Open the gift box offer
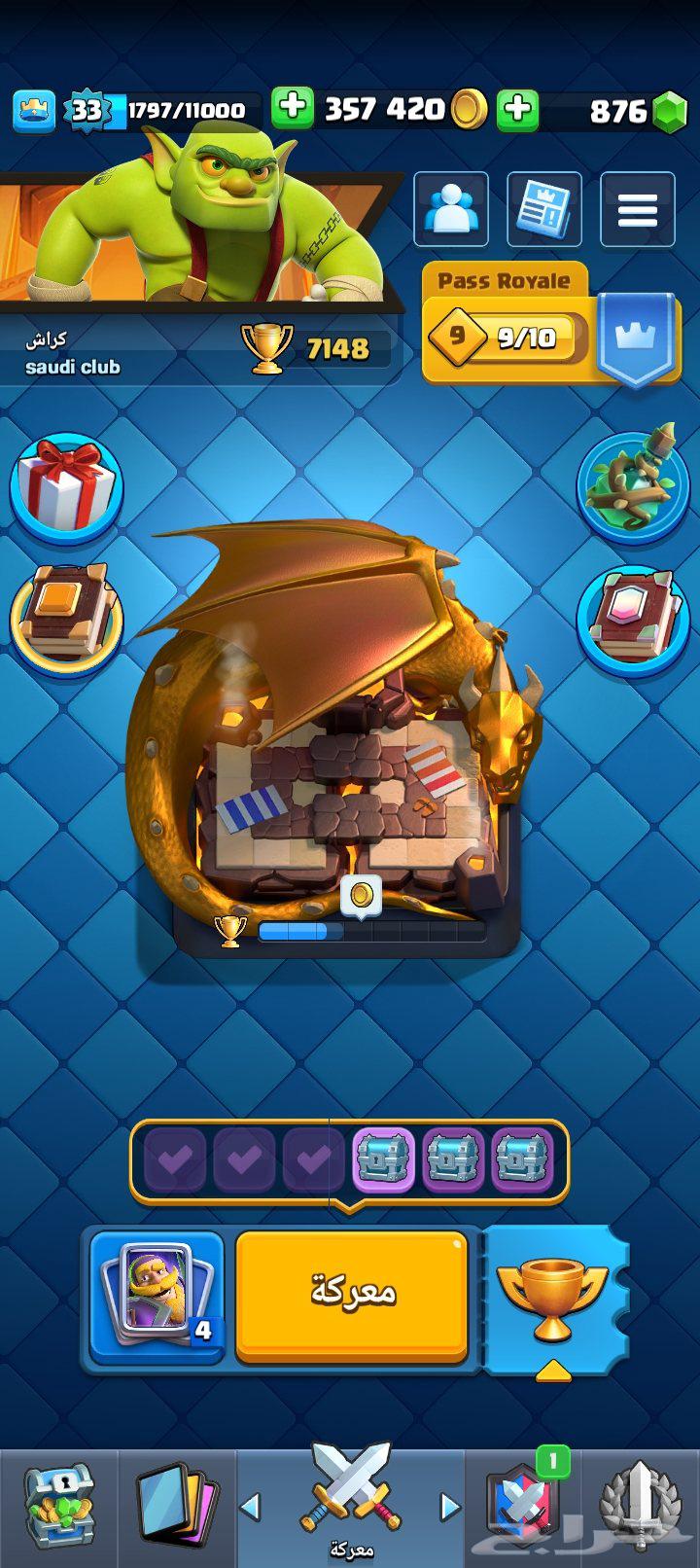This screenshot has width=700, height=1568. (66, 486)
